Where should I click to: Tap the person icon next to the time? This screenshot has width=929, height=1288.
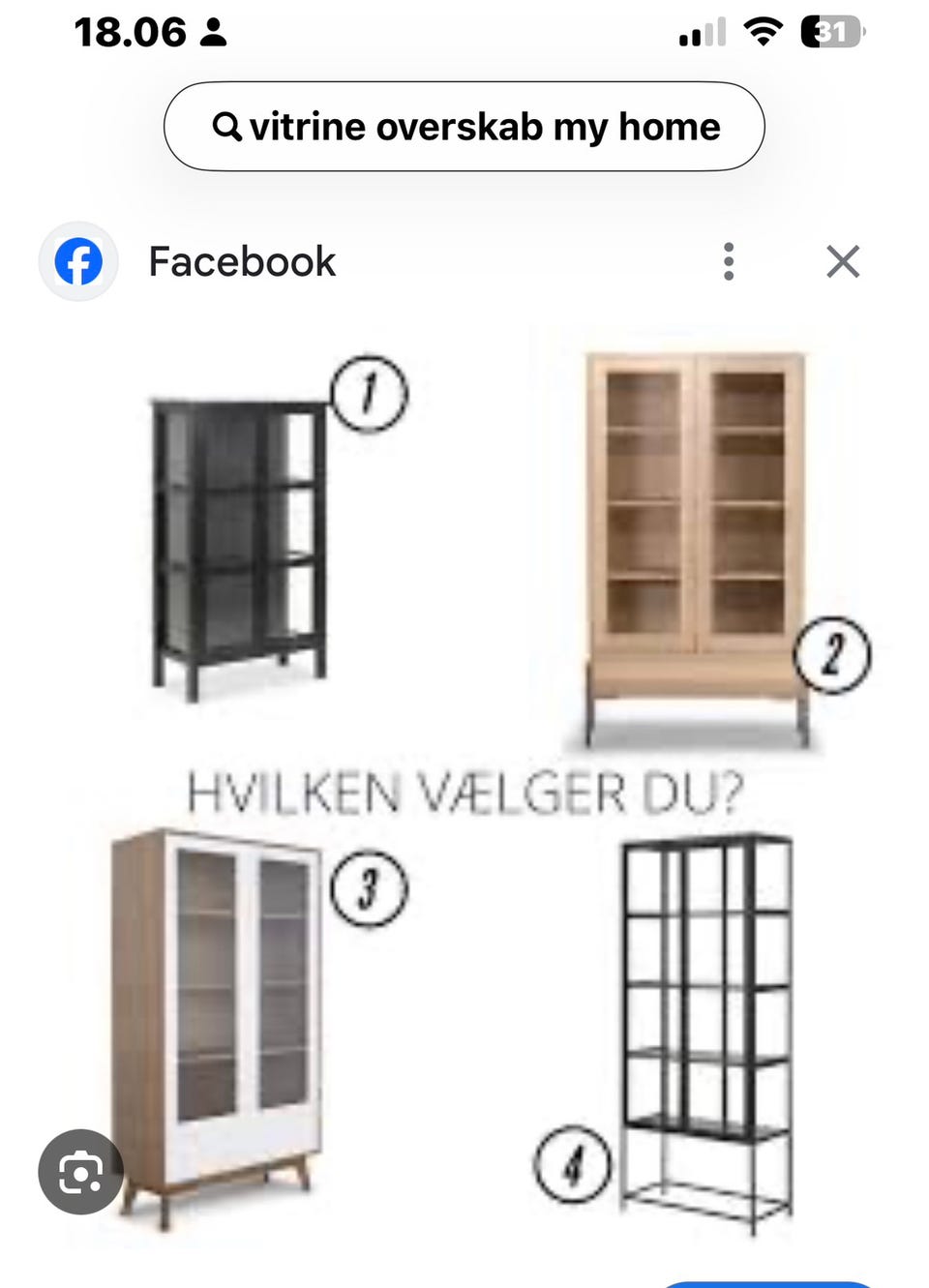[212, 32]
